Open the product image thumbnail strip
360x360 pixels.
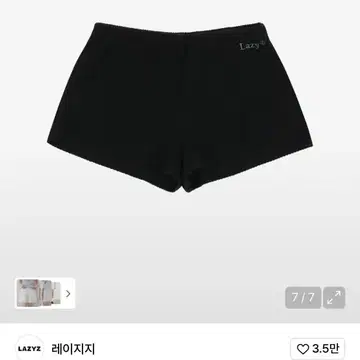coord(45,293)
